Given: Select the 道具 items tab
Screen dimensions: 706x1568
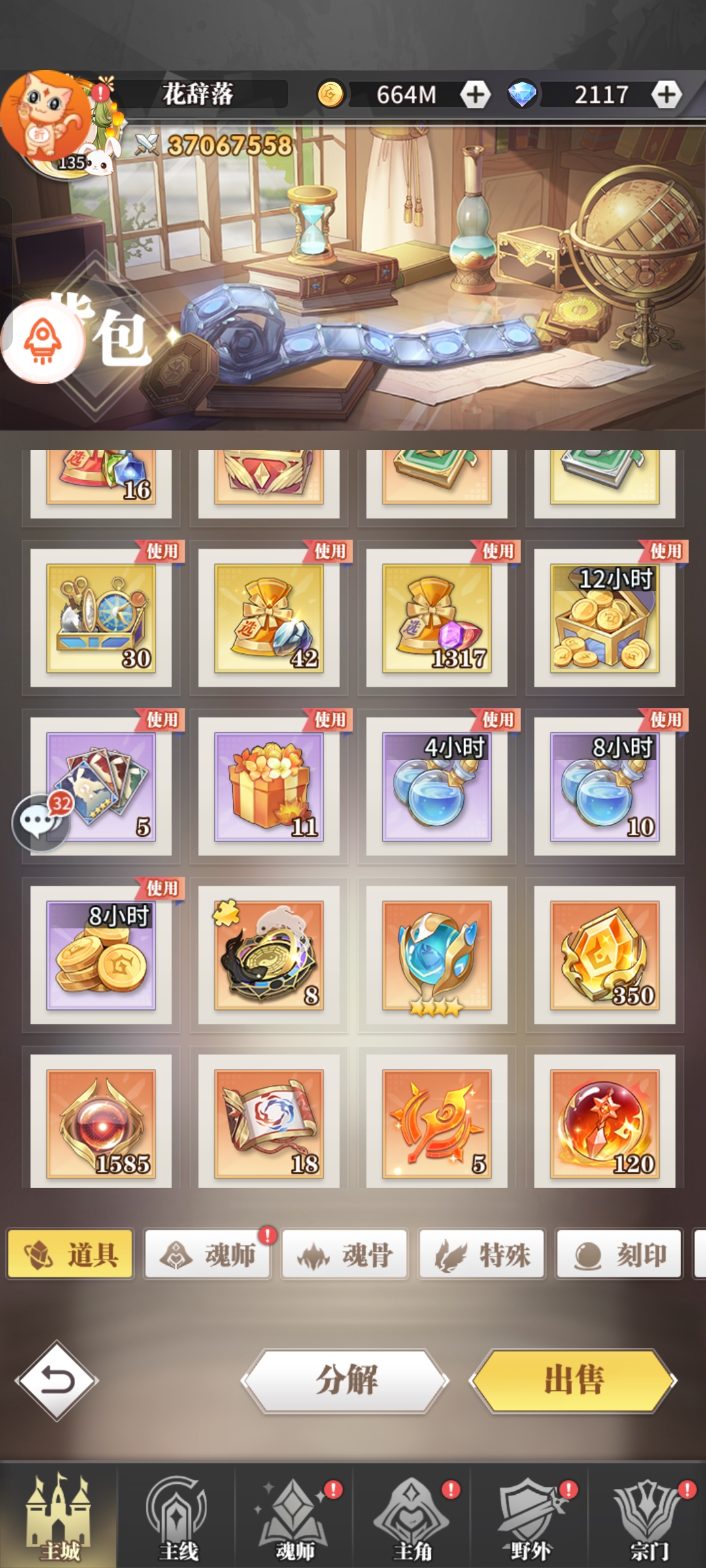Looking at the screenshot, I should 71,1254.
